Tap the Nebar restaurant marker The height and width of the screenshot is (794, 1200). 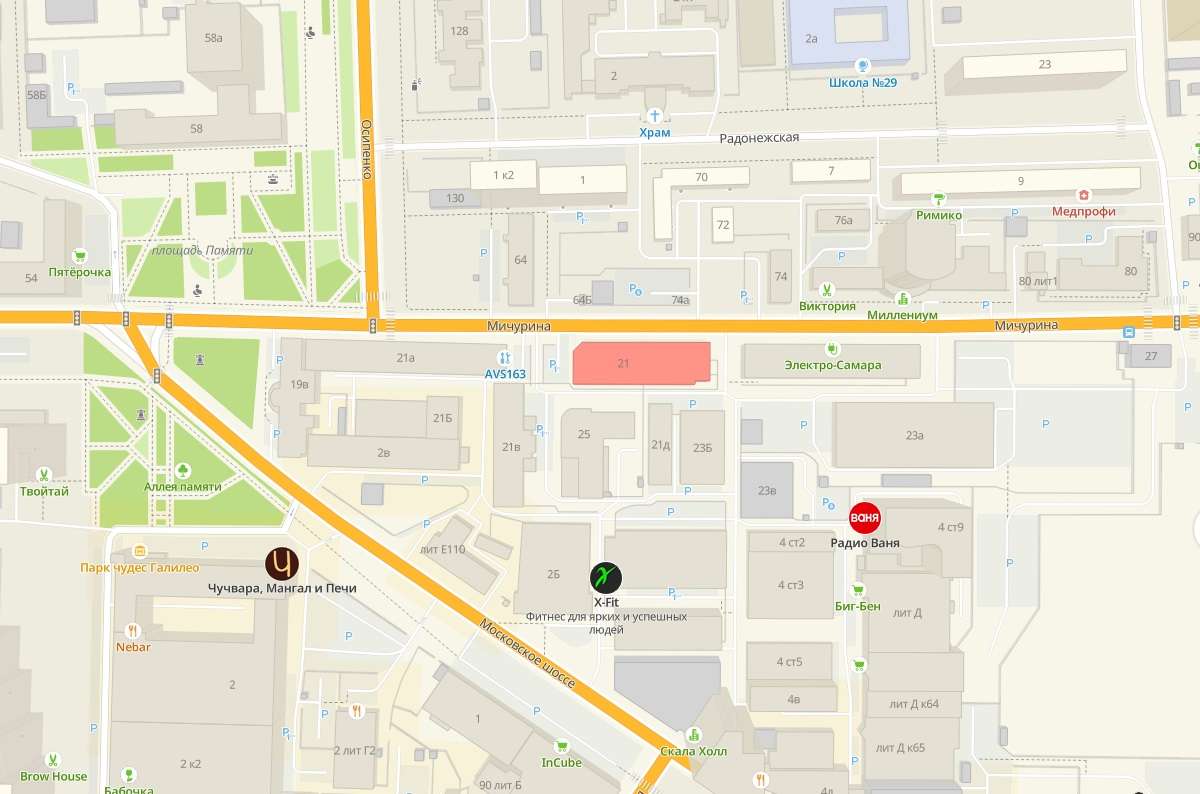(x=133, y=630)
